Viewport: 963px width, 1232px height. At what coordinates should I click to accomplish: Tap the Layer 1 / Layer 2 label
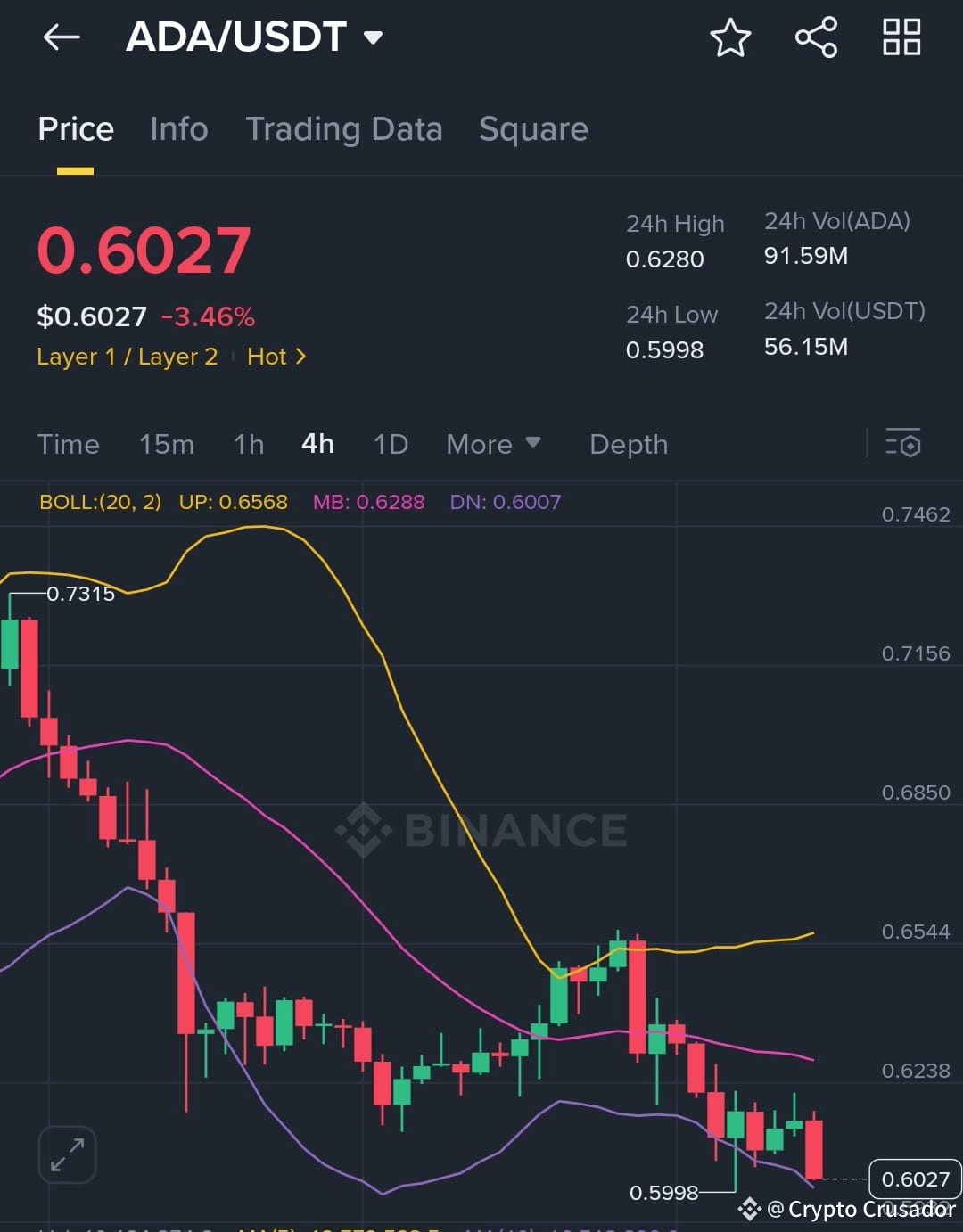127,357
